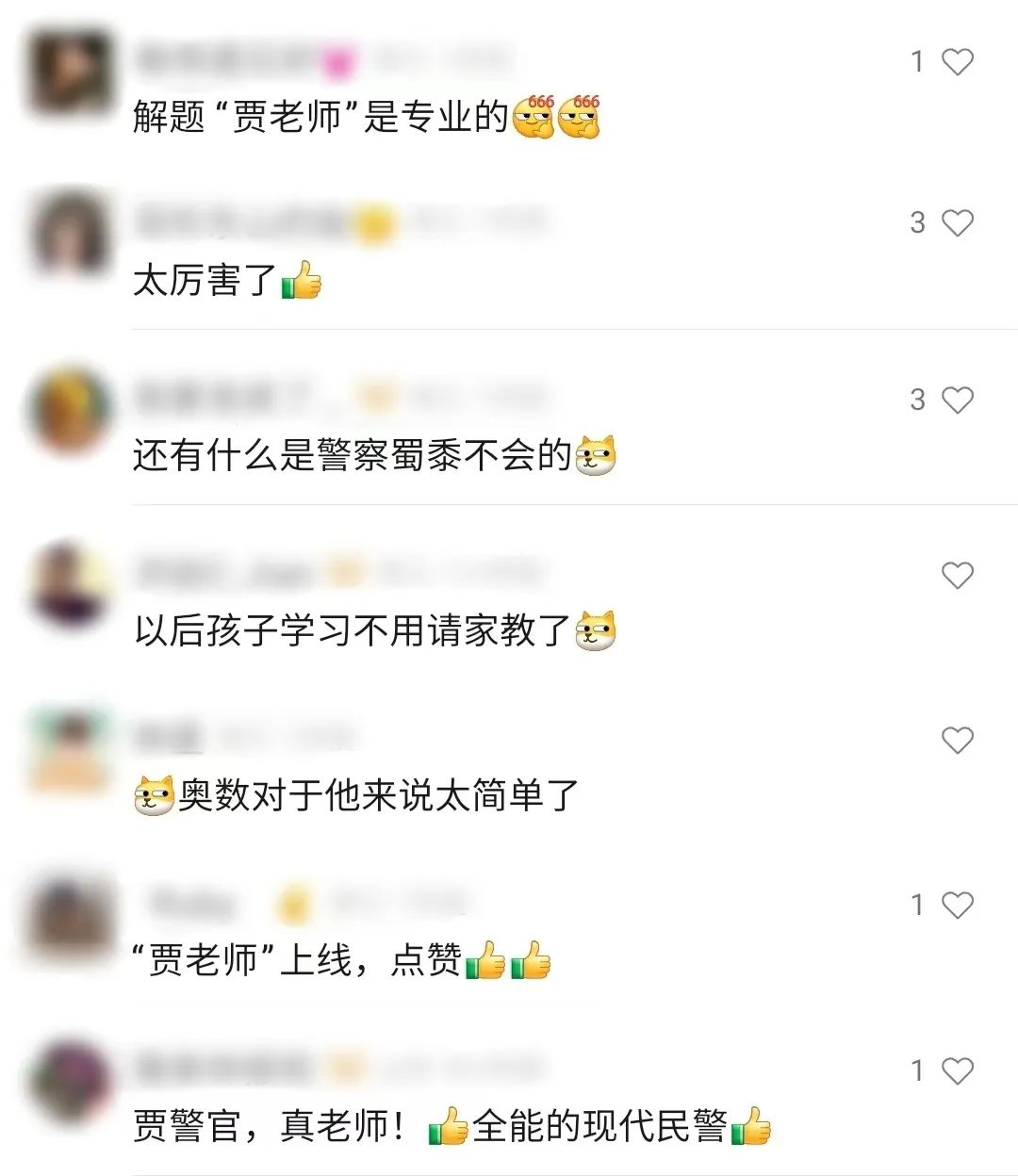Like the comment "贾老师"上线，点赞
Screen dimensions: 1018x1176
(958, 906)
